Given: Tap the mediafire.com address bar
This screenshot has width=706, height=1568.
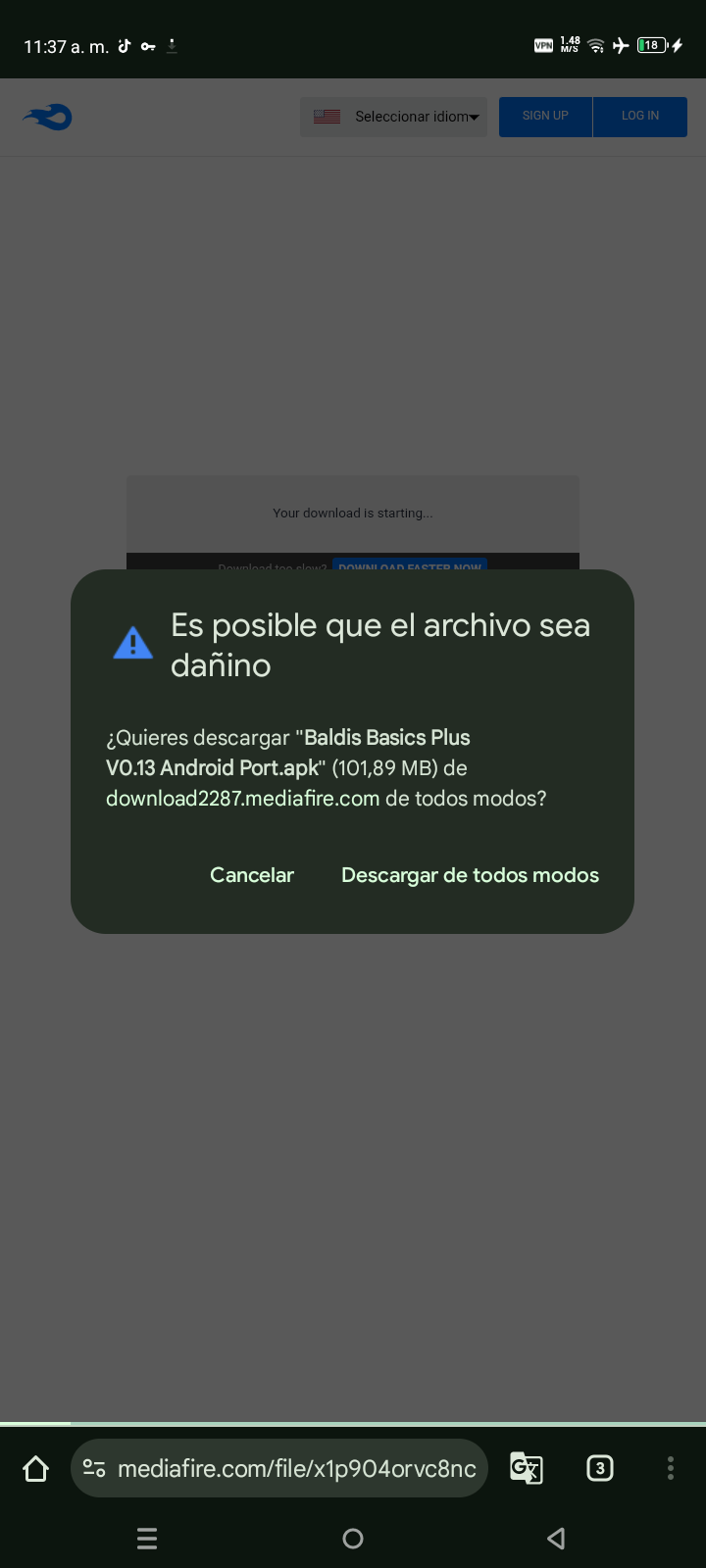Looking at the screenshot, I should (294, 1468).
